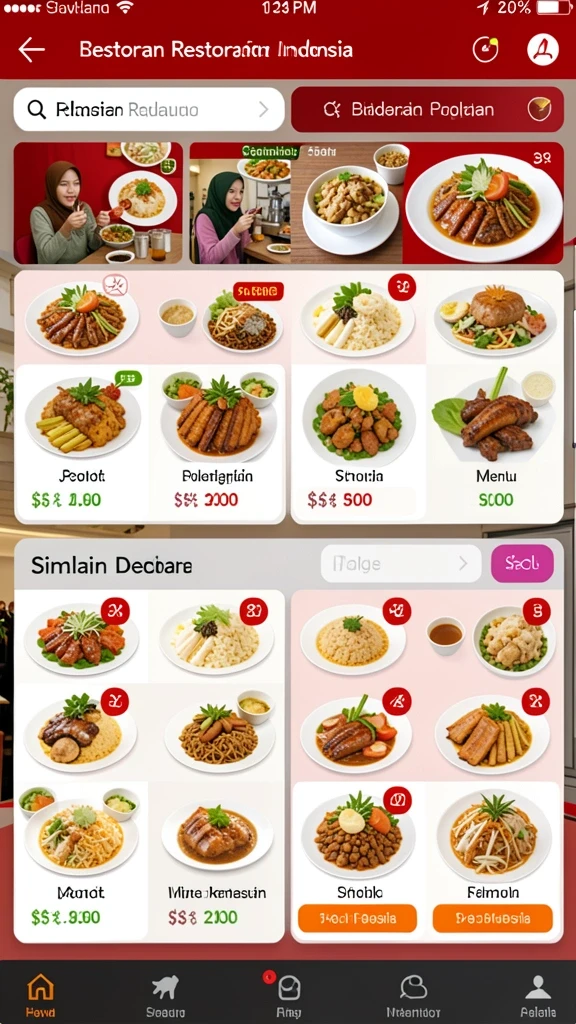This screenshot has width=576, height=1024.
Task: Go back using the arrow in the header
Action: point(31,50)
